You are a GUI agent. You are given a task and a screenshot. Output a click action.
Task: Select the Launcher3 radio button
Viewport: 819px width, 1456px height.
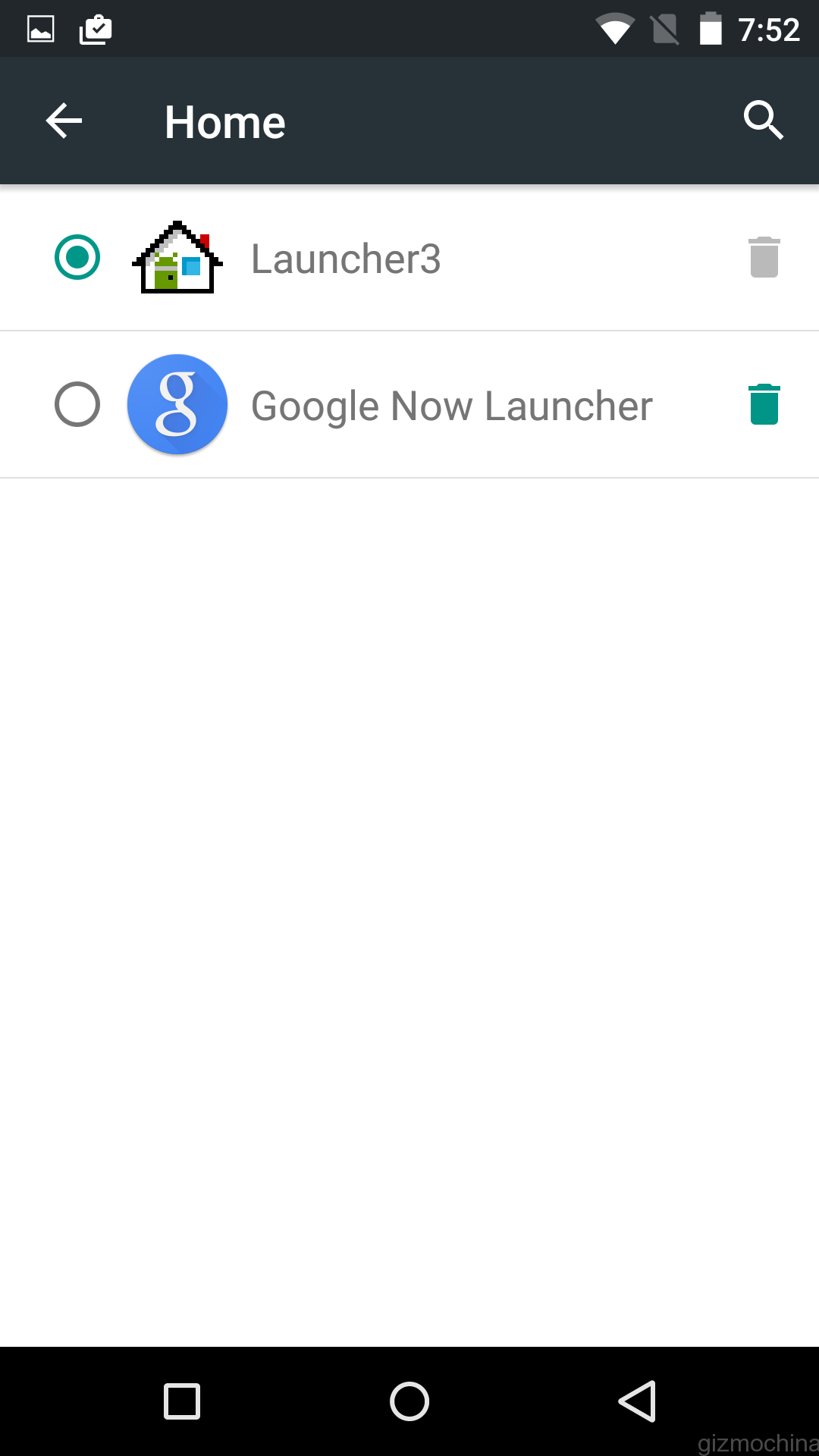[x=77, y=258]
